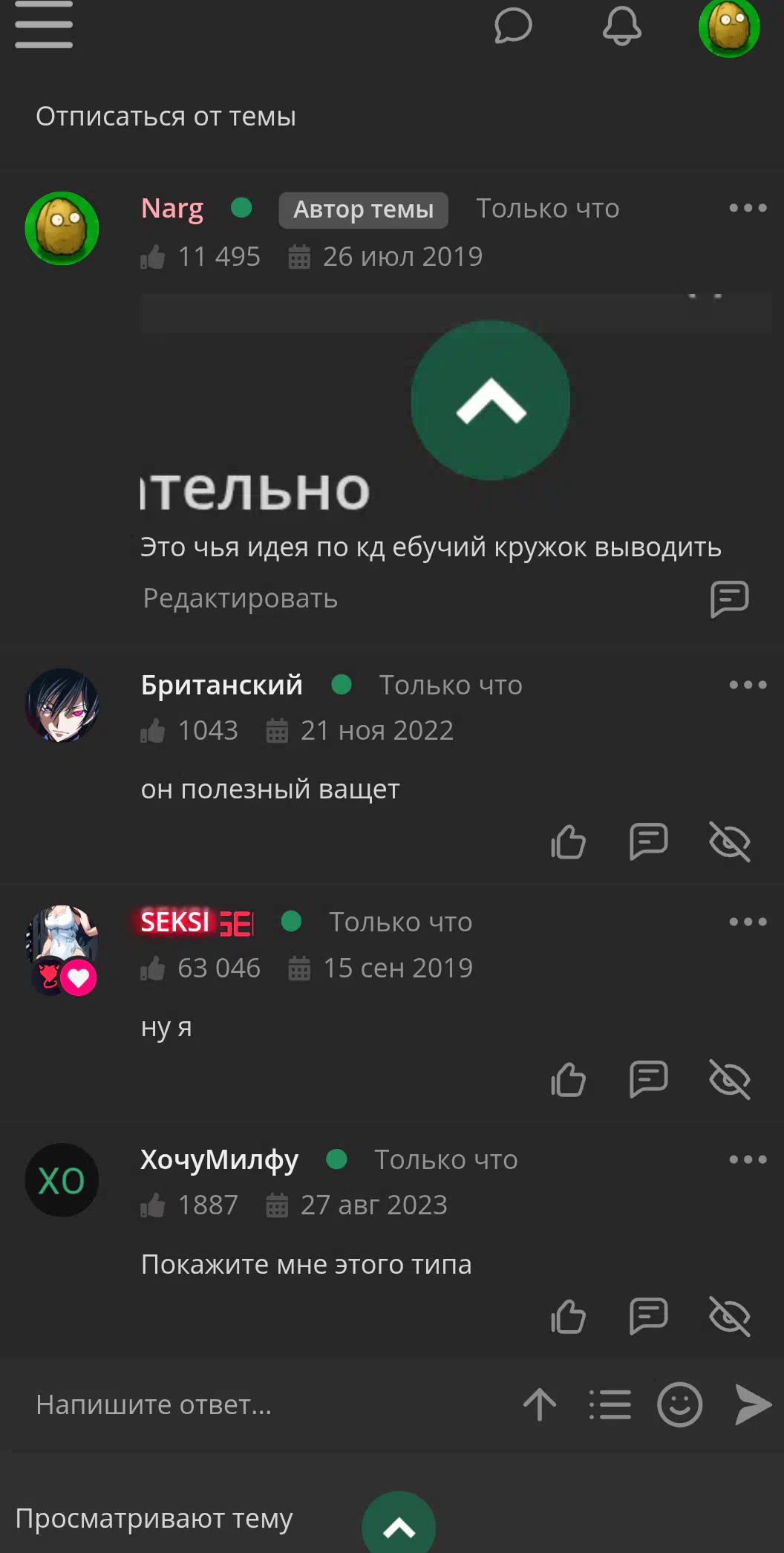Open the overflow menu on Narg's post
784x1553 pixels.
click(x=748, y=208)
